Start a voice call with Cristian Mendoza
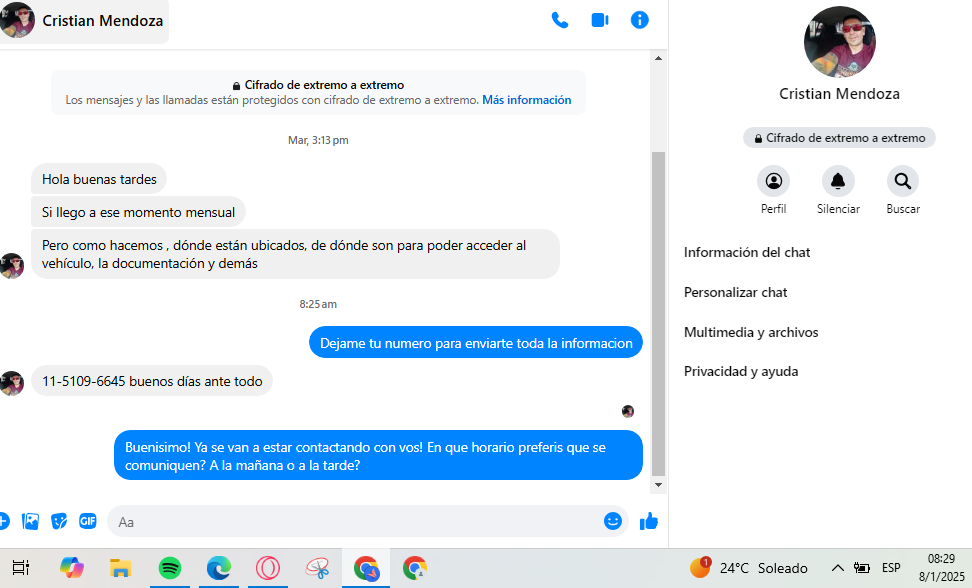The height and width of the screenshot is (588, 972). (x=560, y=20)
